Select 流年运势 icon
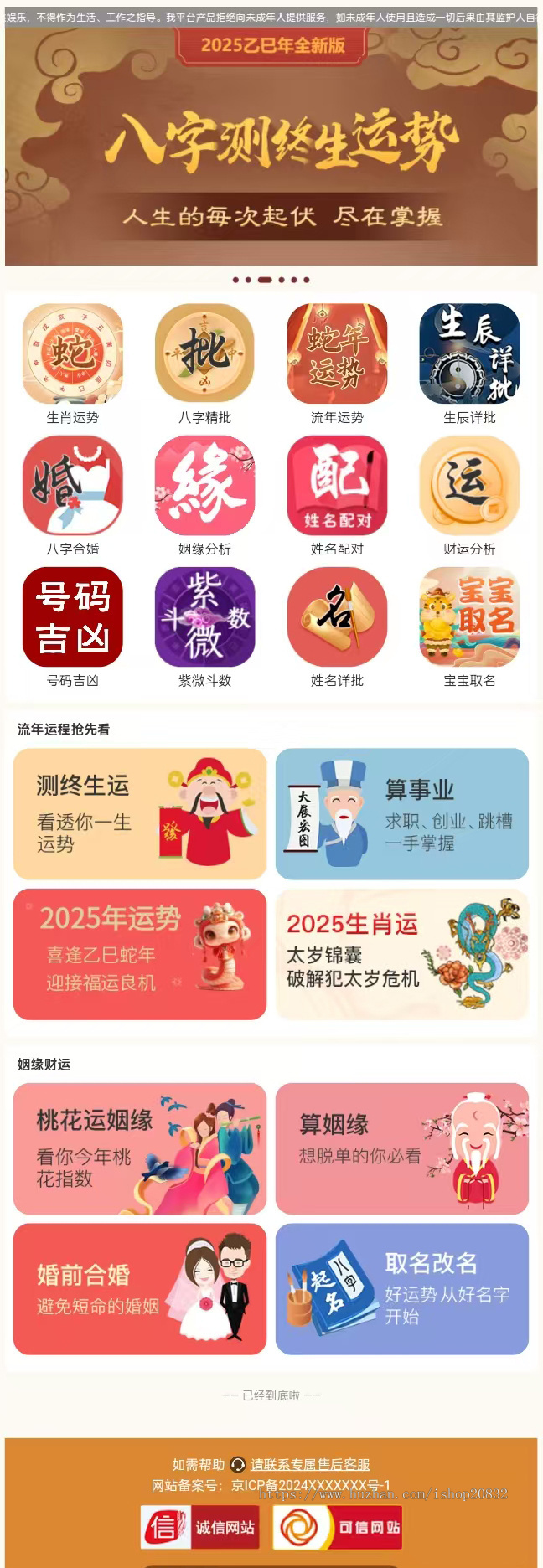543x1568 pixels. pos(337,353)
